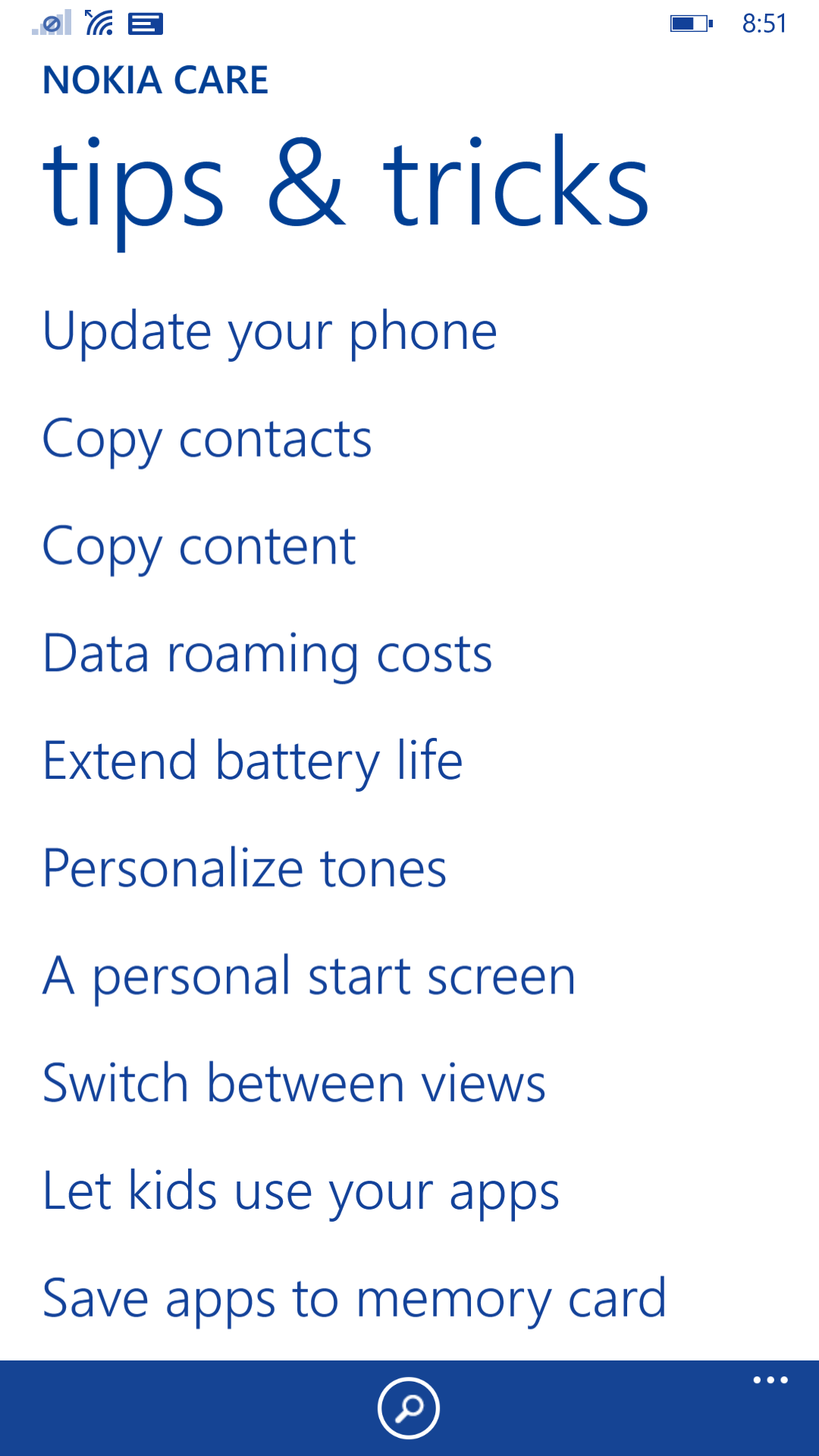Open A personal start screen tip
The width and height of the screenshot is (819, 1456).
309,977
